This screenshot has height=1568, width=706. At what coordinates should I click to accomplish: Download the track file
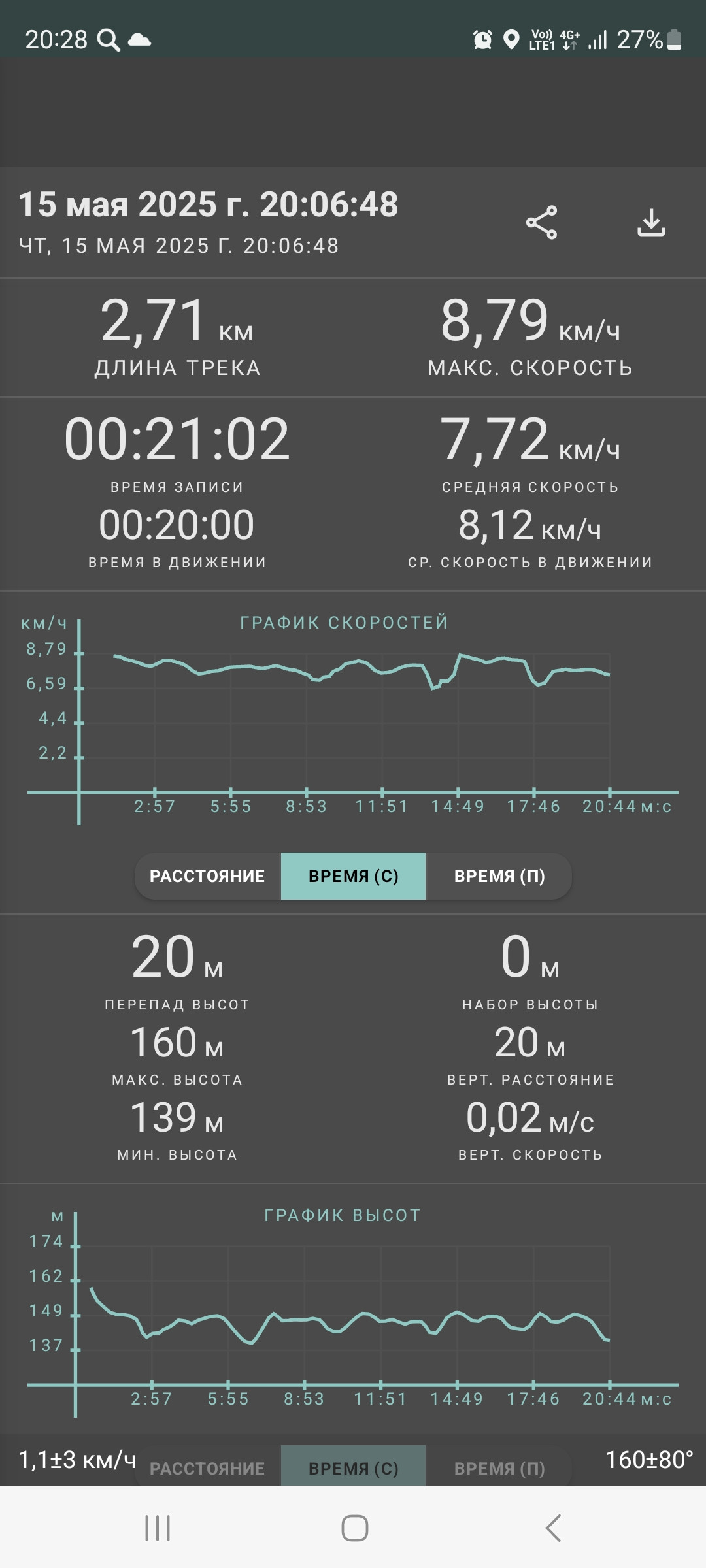click(651, 223)
